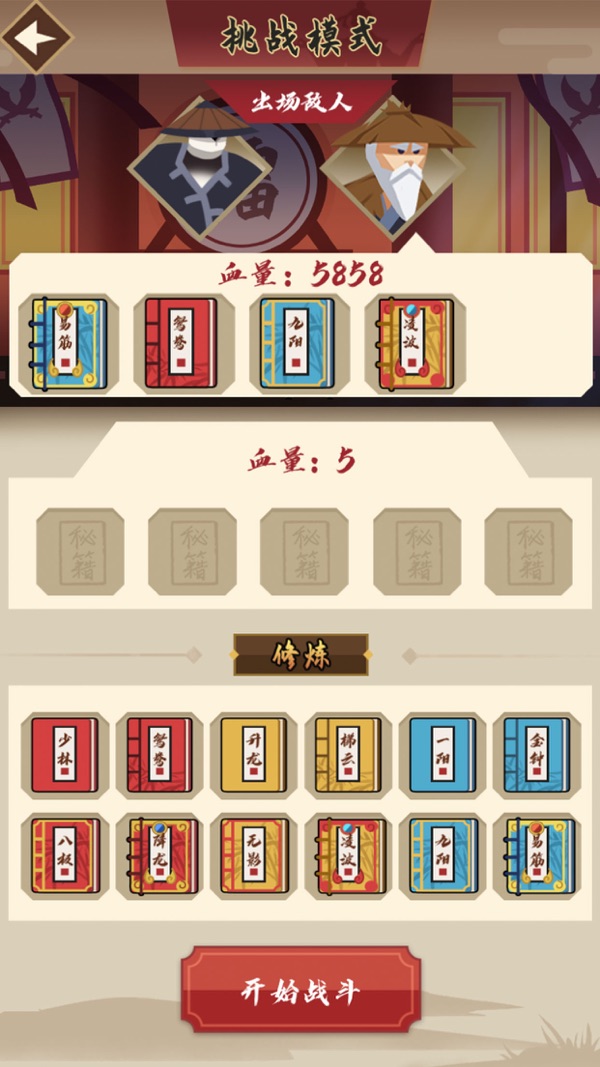600x1067 pixels.
Task: Choose the yellow 升龙 book
Action: click(253, 756)
